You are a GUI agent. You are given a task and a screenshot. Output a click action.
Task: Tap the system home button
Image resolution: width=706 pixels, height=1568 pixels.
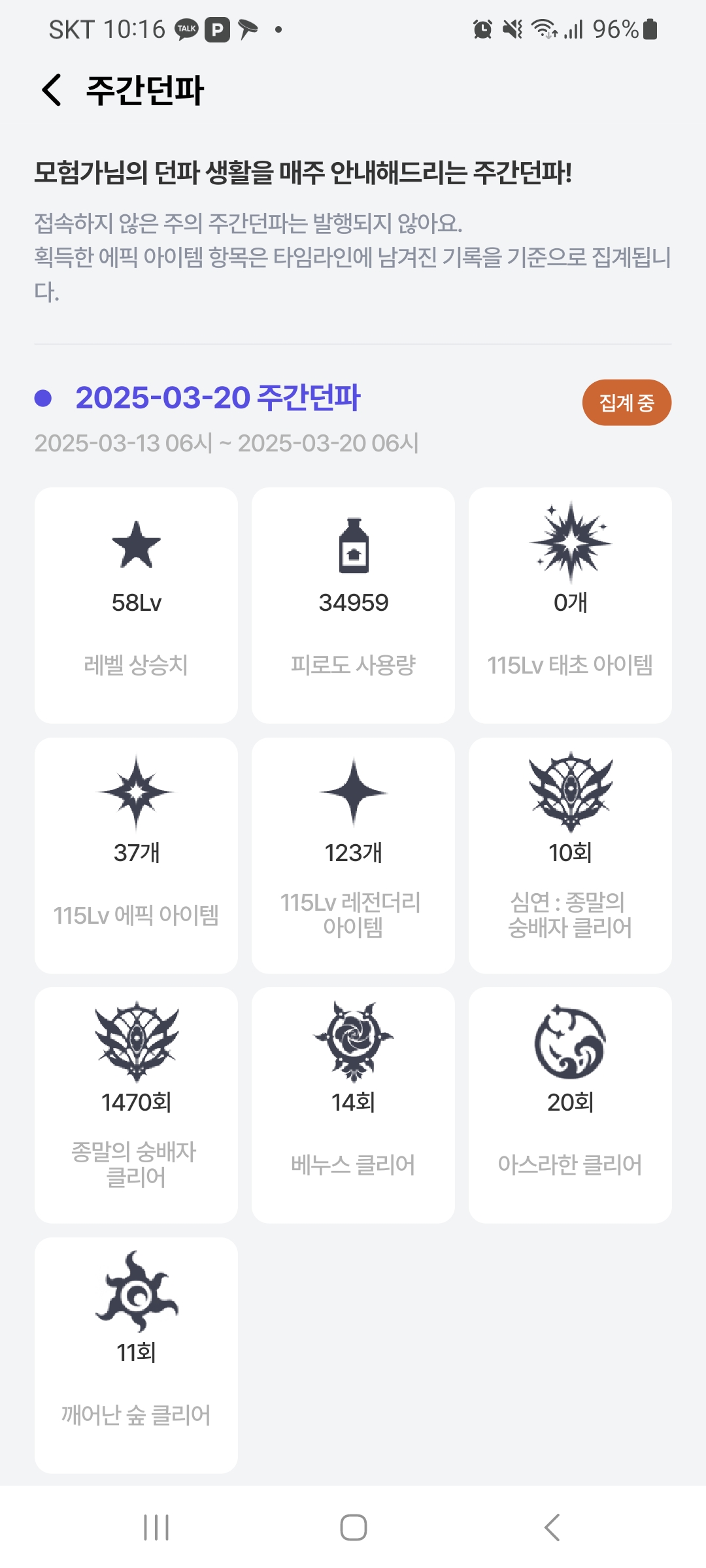coord(353,1527)
